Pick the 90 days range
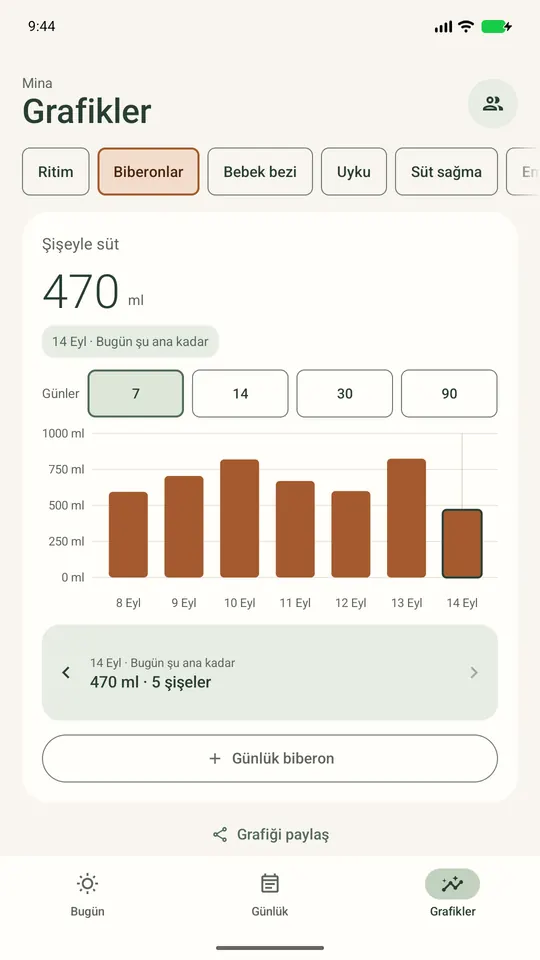540x960 pixels. (449, 394)
